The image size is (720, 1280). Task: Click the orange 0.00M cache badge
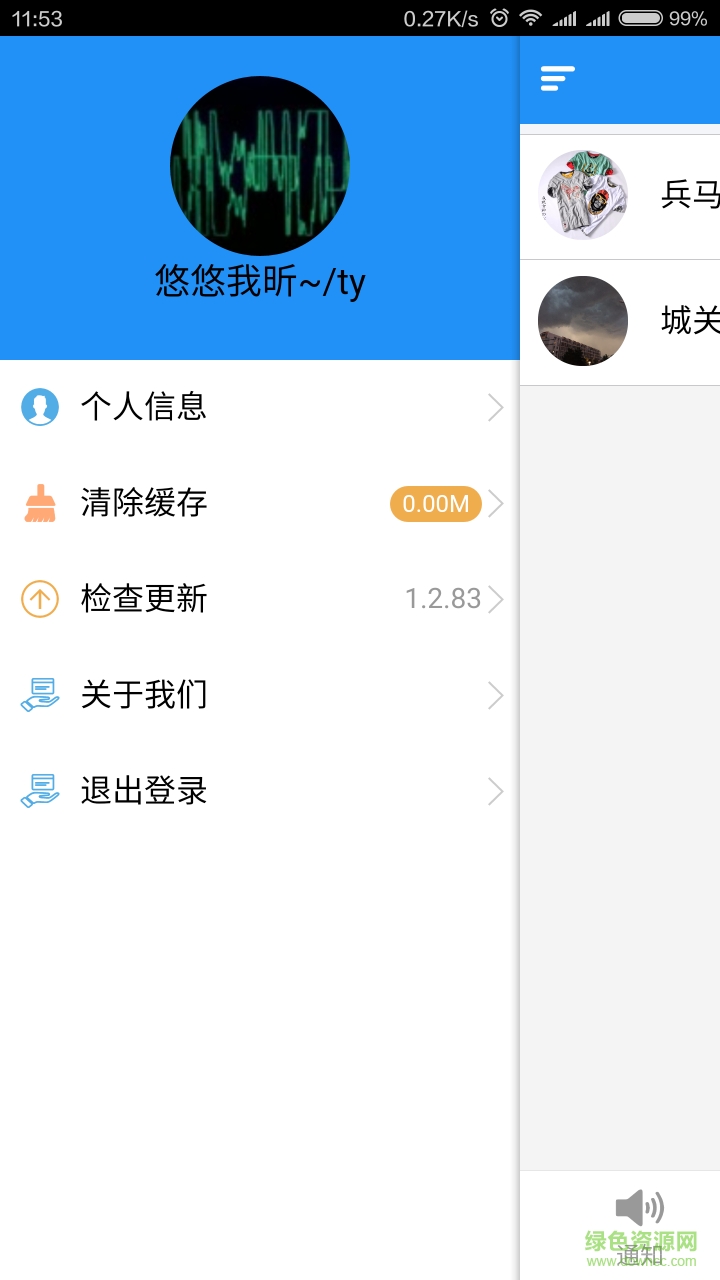tap(435, 503)
